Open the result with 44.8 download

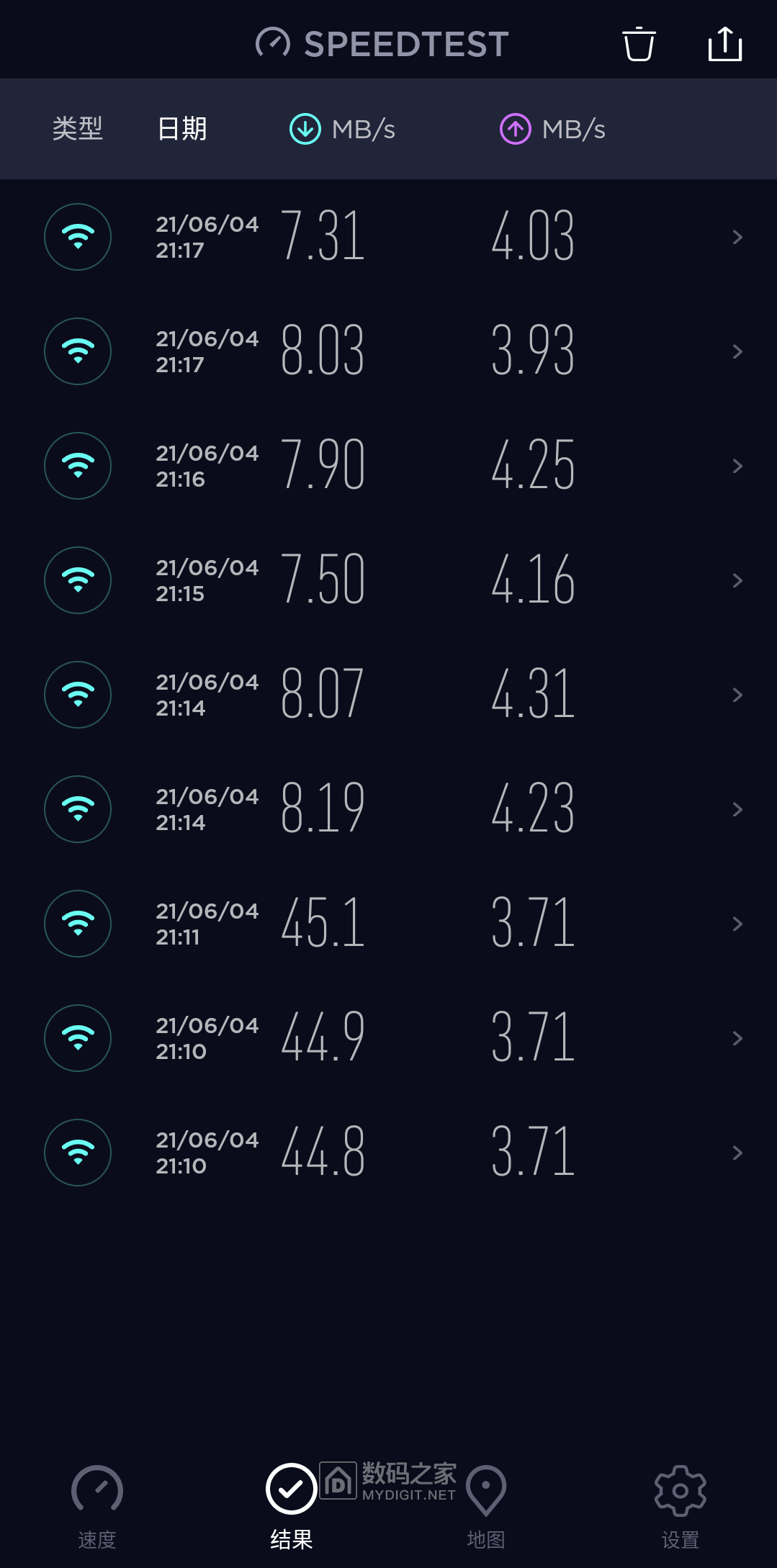pyautogui.click(x=389, y=1153)
